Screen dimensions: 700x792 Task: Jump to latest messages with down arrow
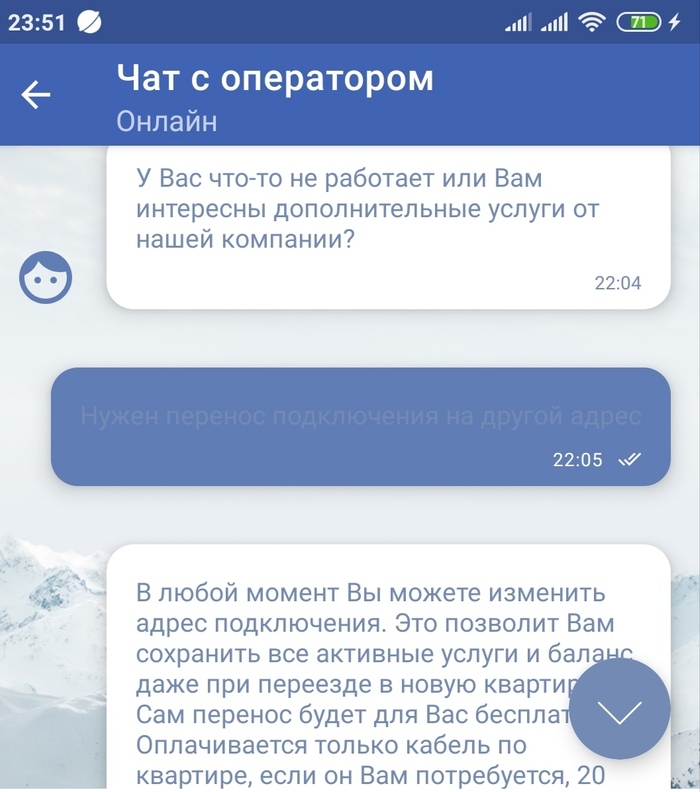tap(619, 710)
